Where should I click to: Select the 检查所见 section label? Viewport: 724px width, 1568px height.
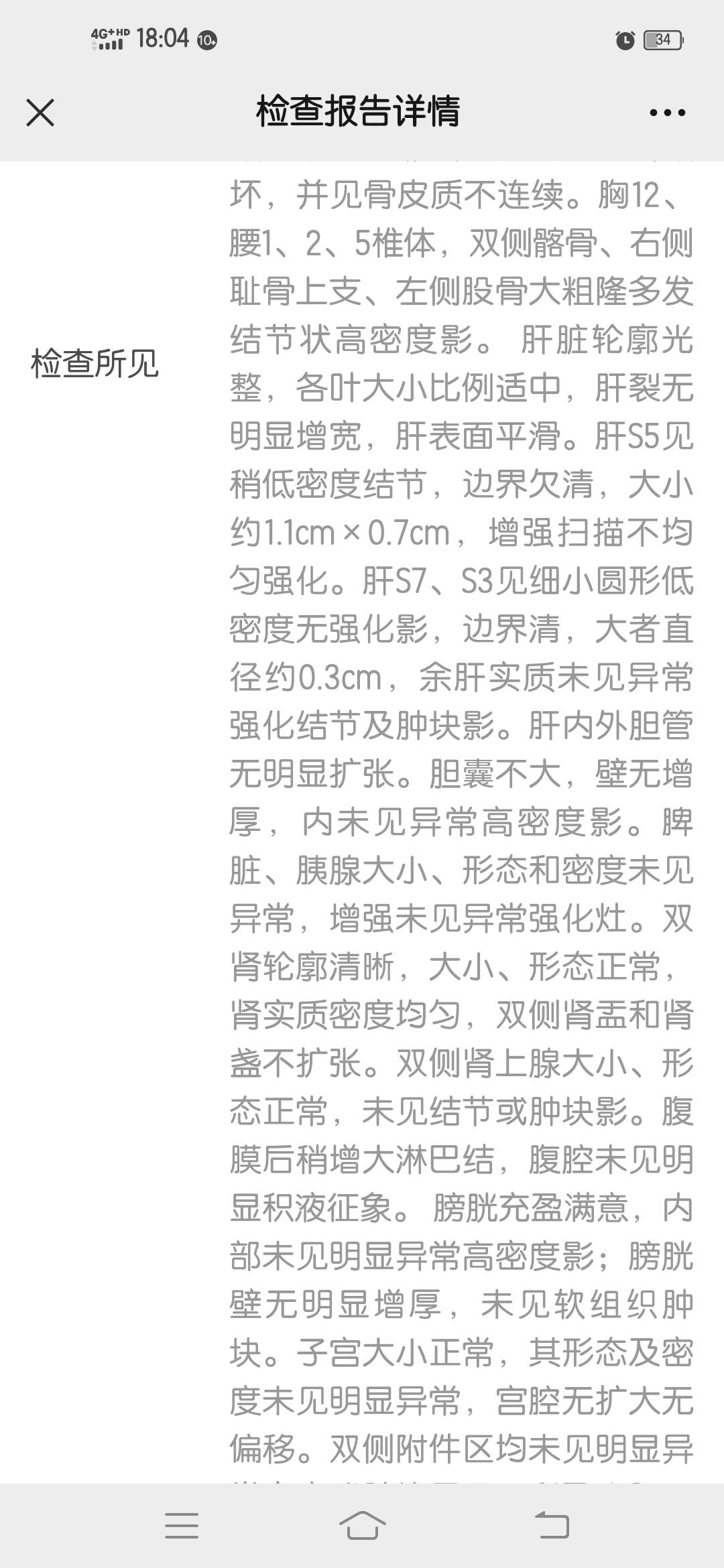[94, 362]
